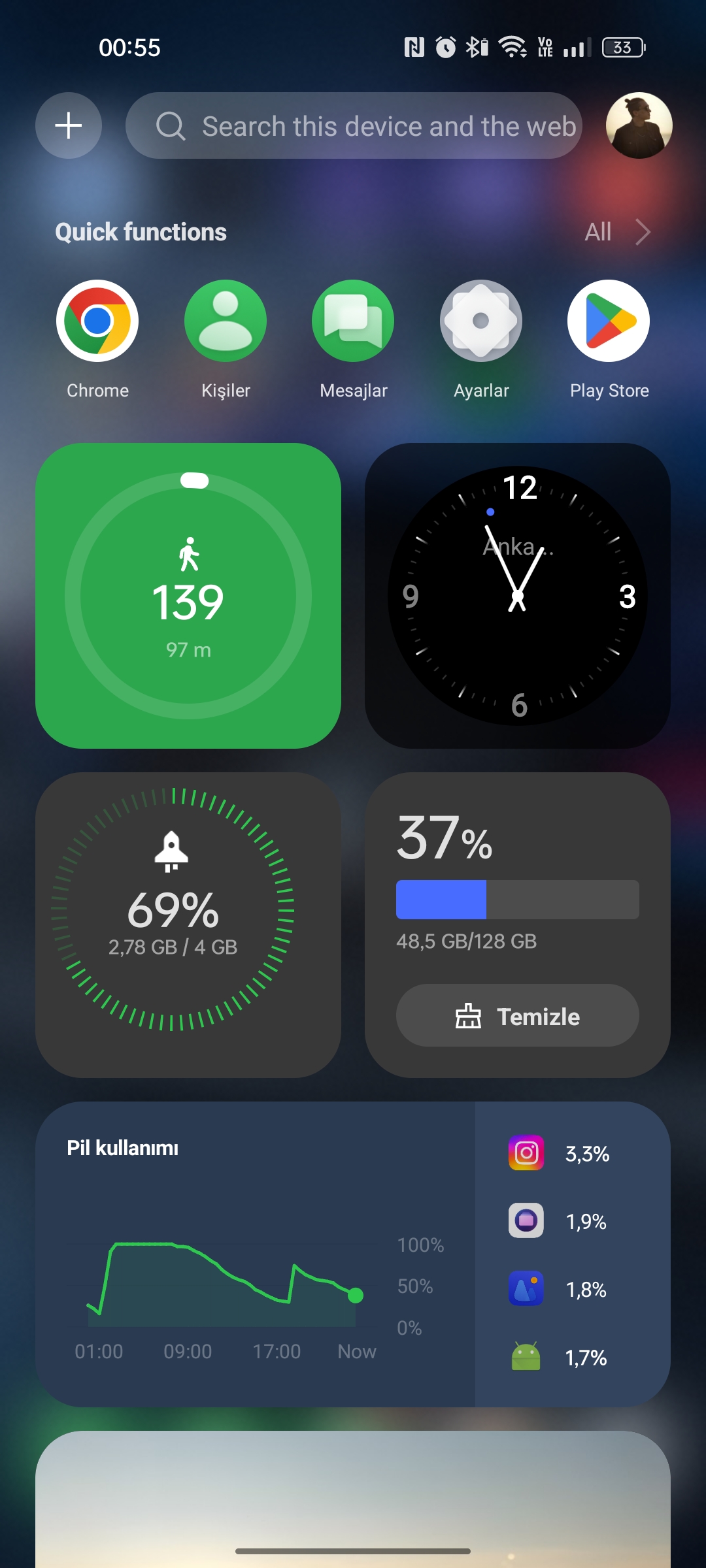Tap the Temizle storage clean button
This screenshot has width=706, height=1568.
click(x=518, y=1015)
